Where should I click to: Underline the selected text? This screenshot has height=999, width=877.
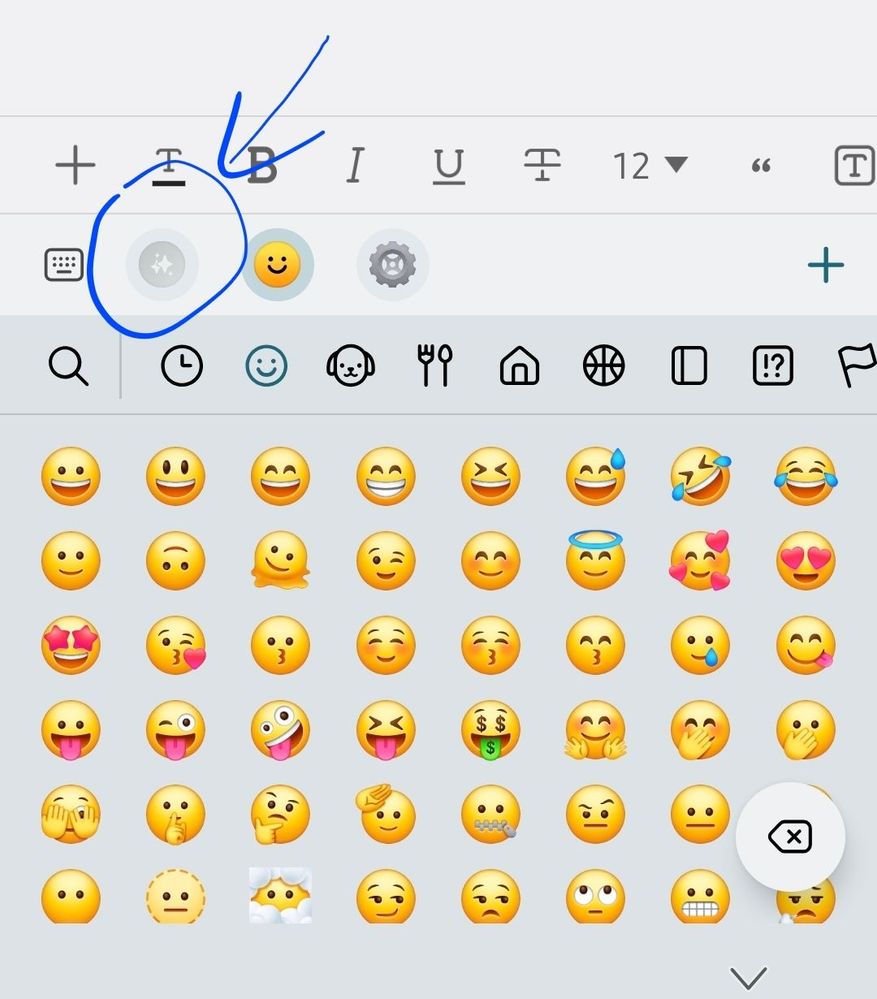coord(448,166)
